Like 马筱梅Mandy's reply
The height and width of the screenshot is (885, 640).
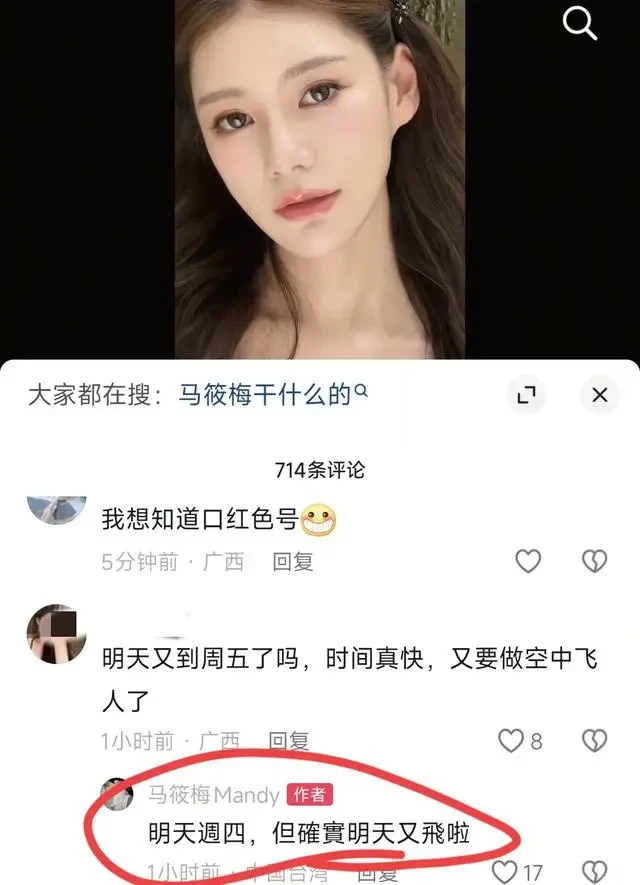tap(506, 872)
